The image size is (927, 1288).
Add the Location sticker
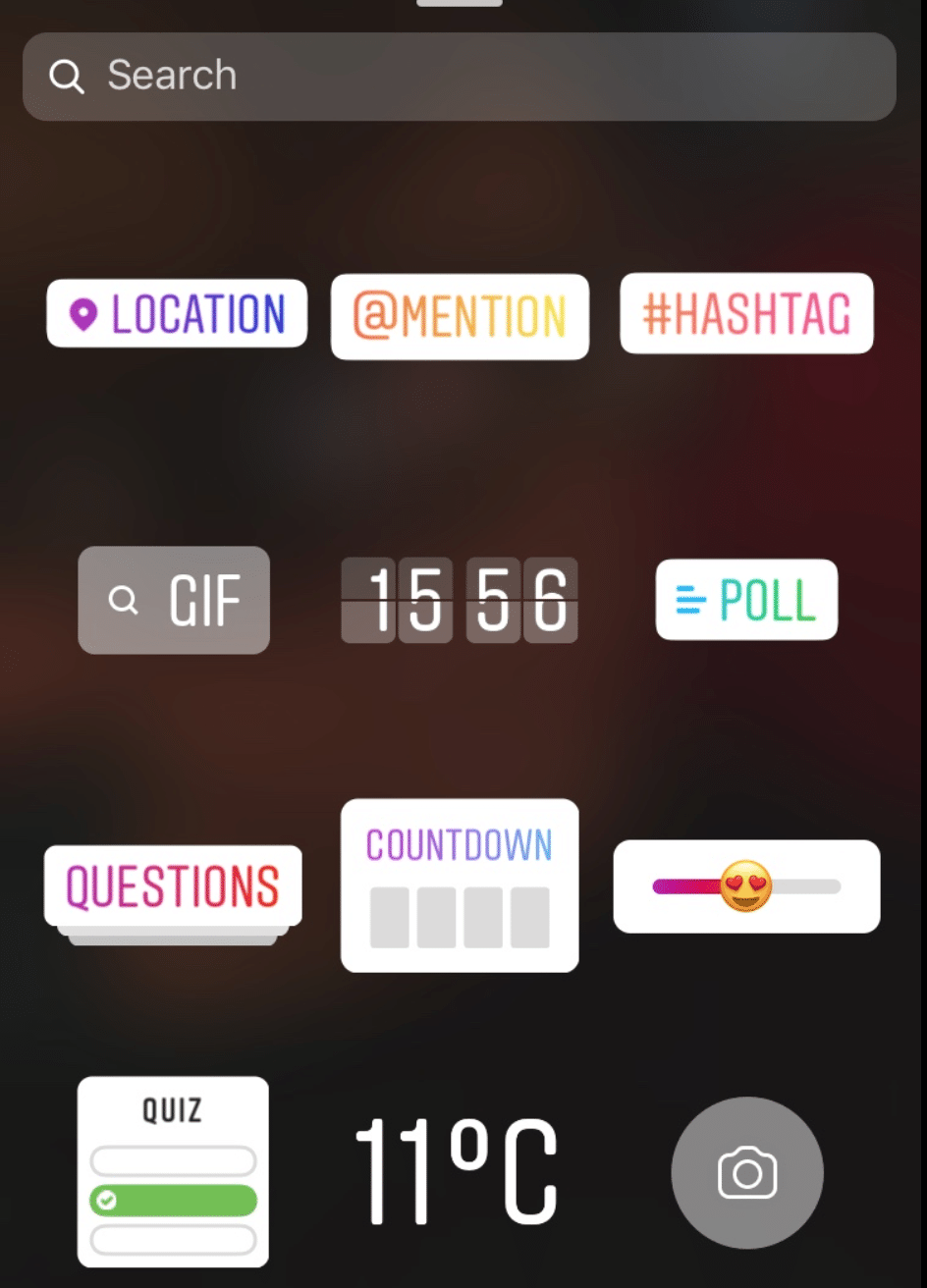tap(177, 314)
